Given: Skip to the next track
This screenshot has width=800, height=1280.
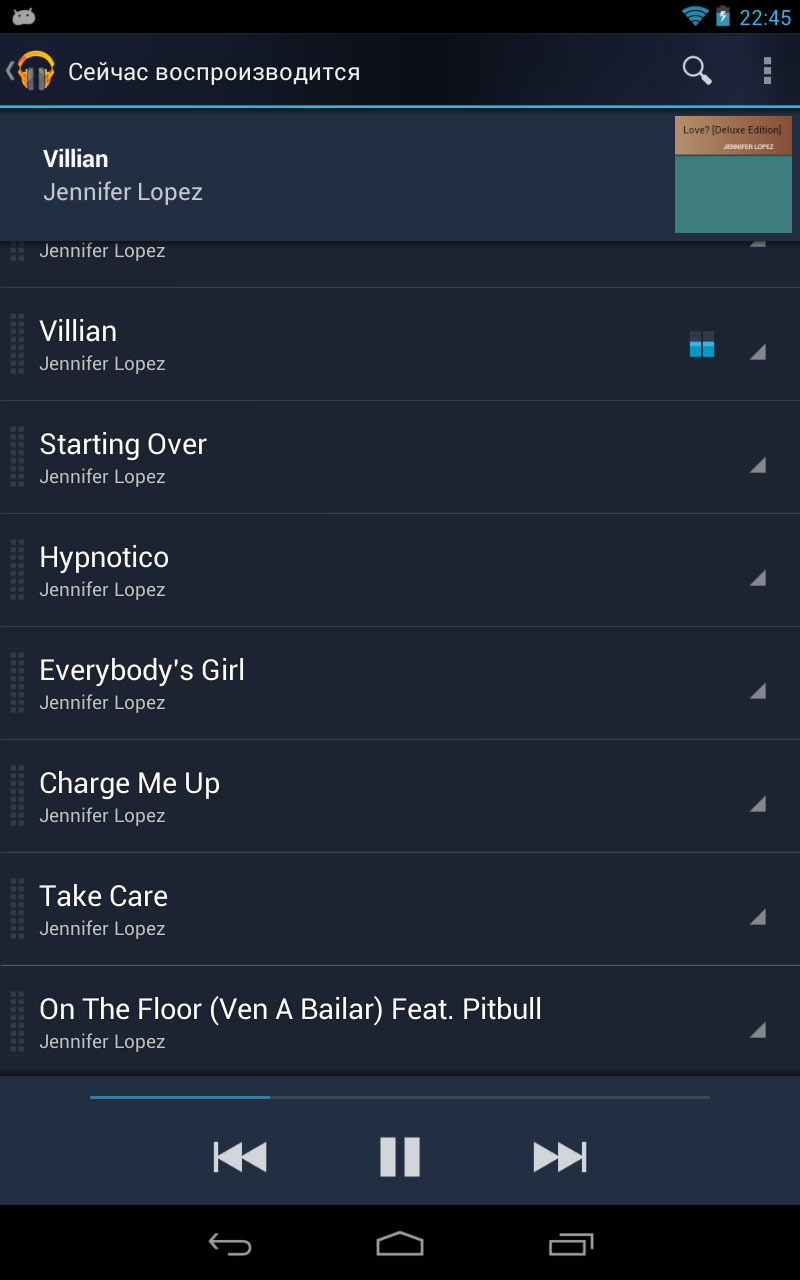Looking at the screenshot, I should point(560,1157).
